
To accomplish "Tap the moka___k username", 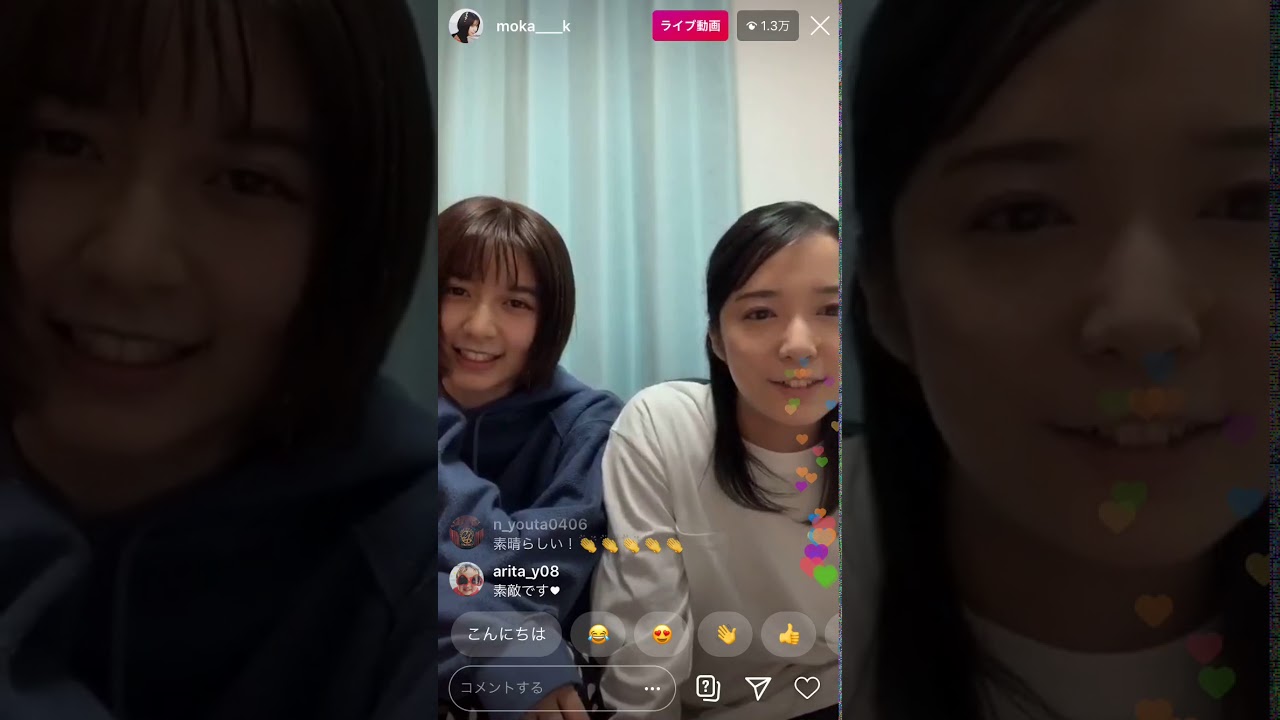I will tap(533, 26).
